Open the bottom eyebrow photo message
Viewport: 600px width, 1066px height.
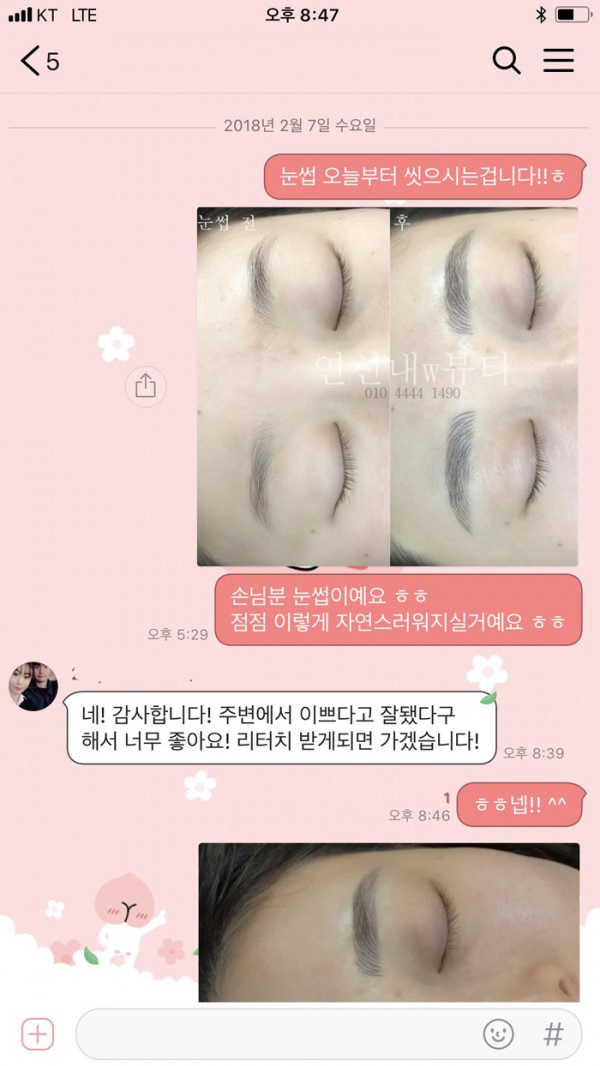(x=388, y=921)
